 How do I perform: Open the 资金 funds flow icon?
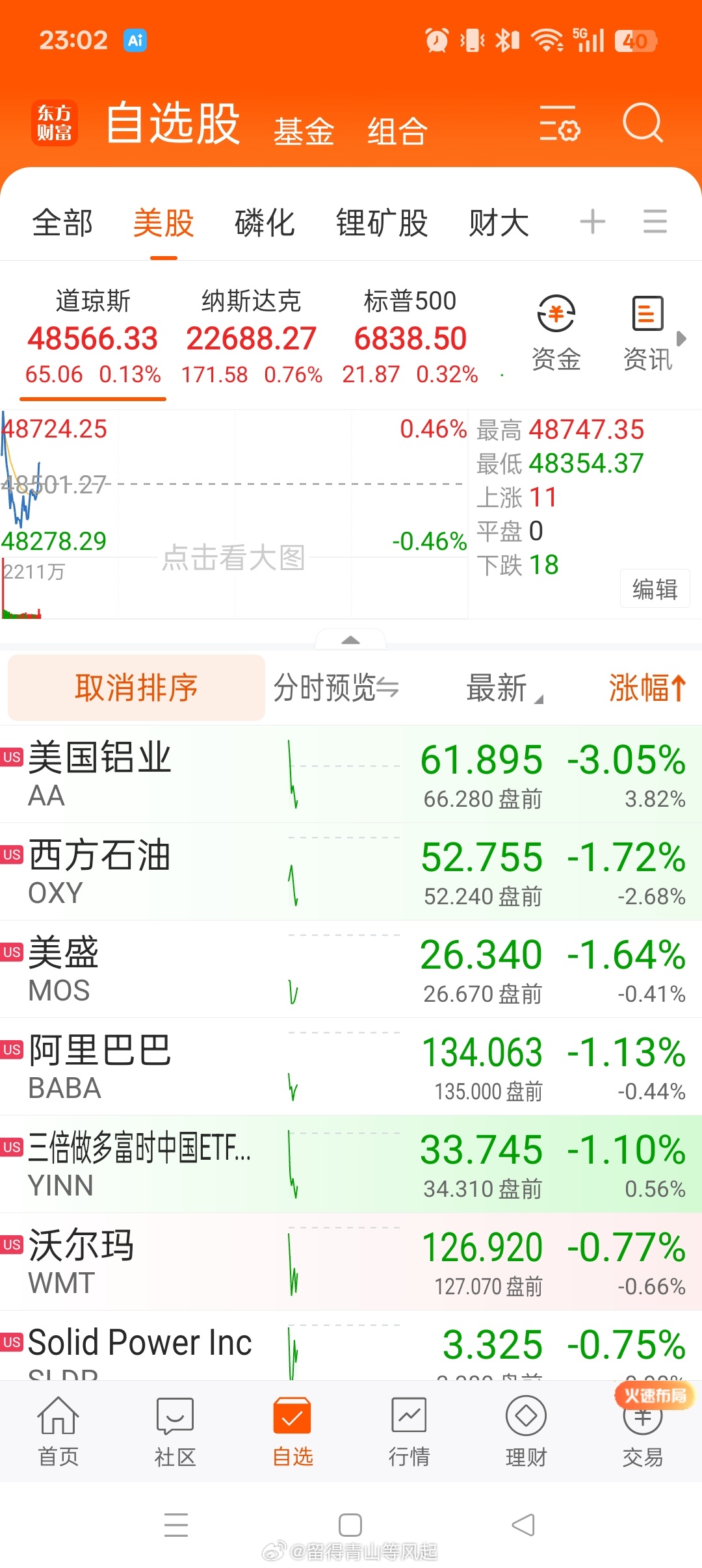pyautogui.click(x=556, y=332)
